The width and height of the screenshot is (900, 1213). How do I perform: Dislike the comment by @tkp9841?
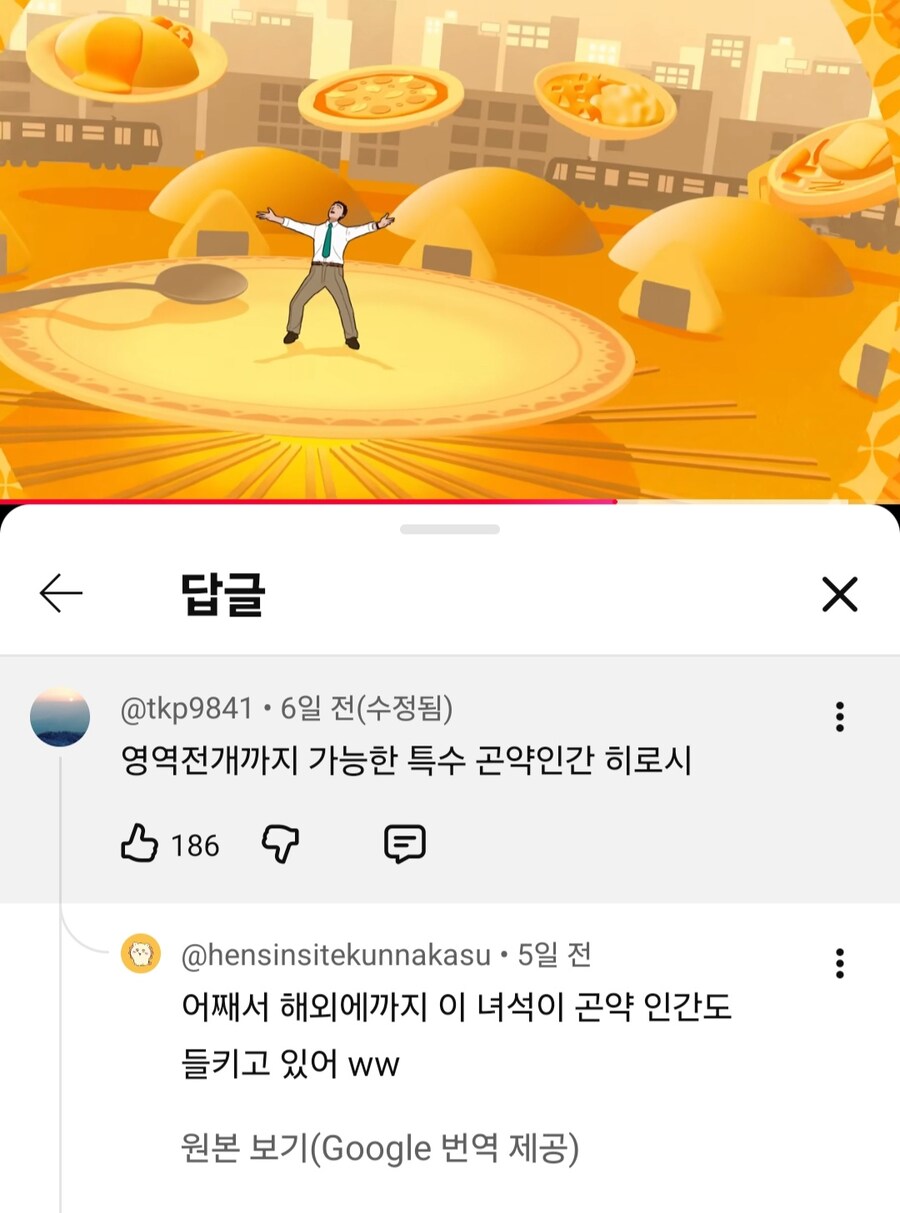tap(281, 845)
